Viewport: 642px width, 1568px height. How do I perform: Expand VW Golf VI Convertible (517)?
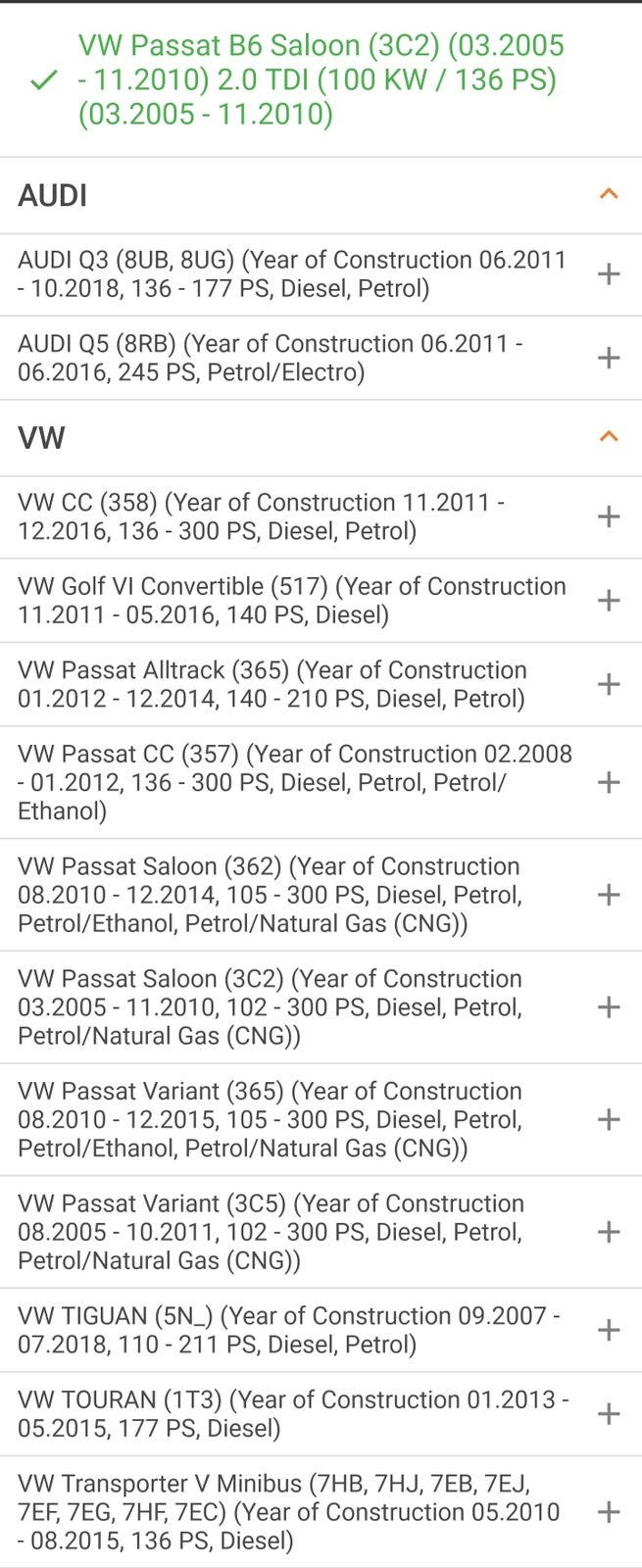click(609, 600)
